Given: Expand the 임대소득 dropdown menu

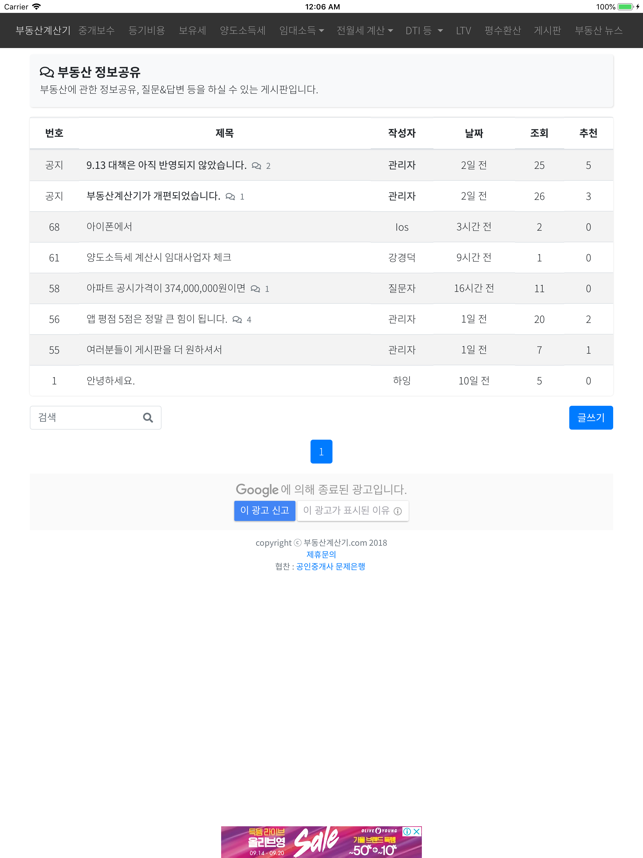Looking at the screenshot, I should click(x=301, y=31).
